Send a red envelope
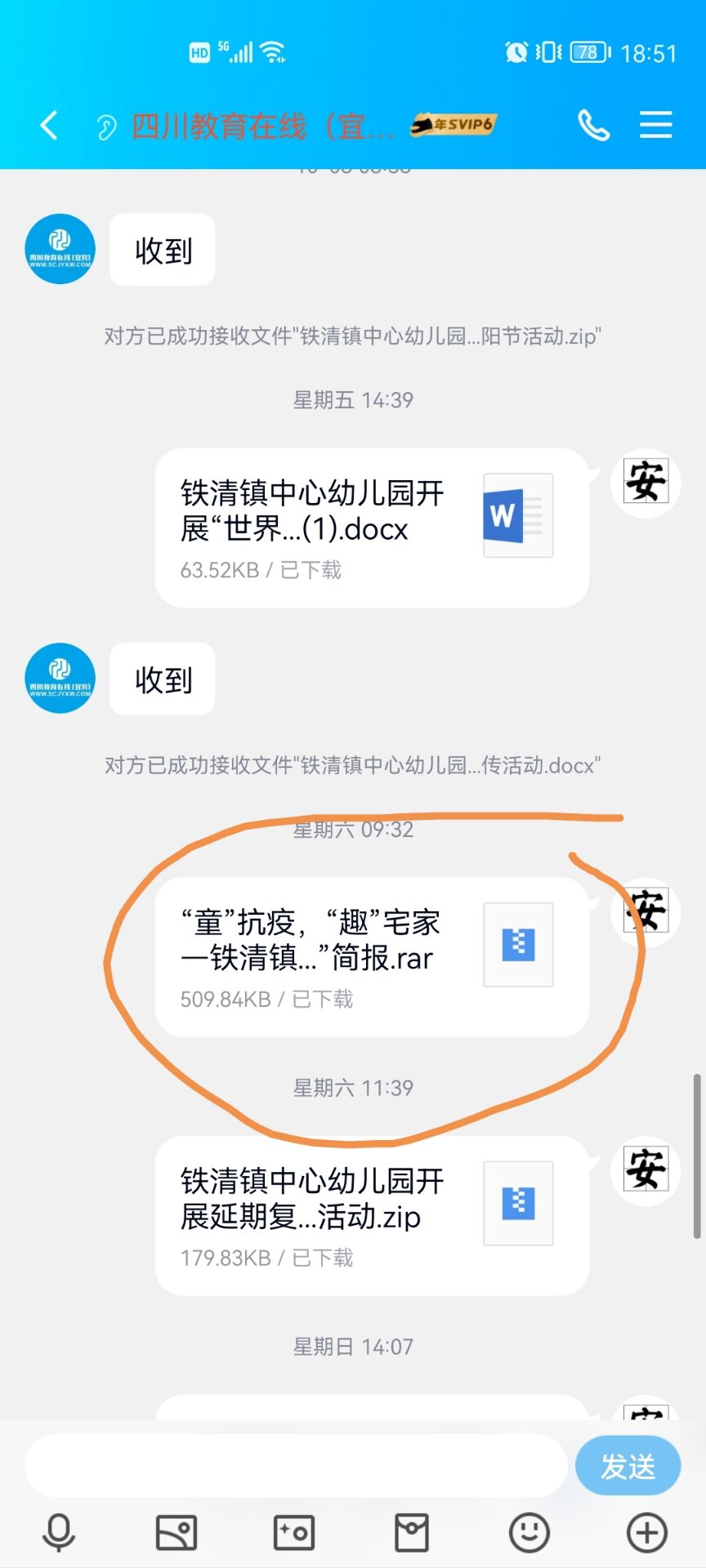The image size is (706, 1568). tap(412, 1533)
